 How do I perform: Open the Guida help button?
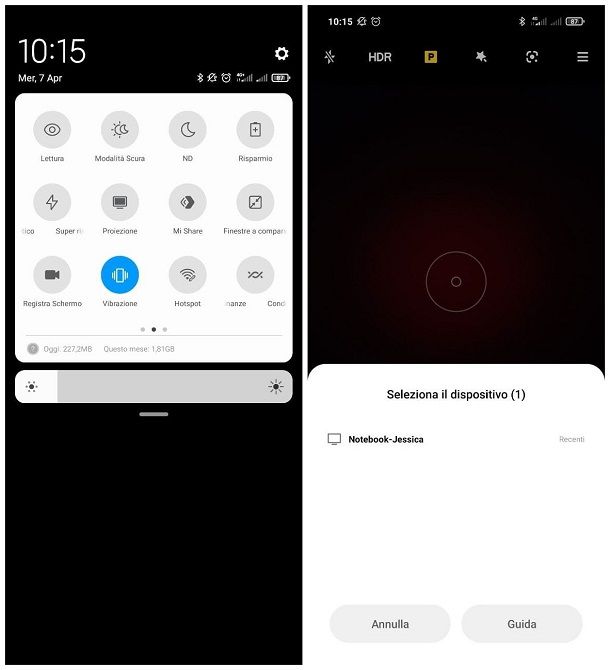point(521,624)
